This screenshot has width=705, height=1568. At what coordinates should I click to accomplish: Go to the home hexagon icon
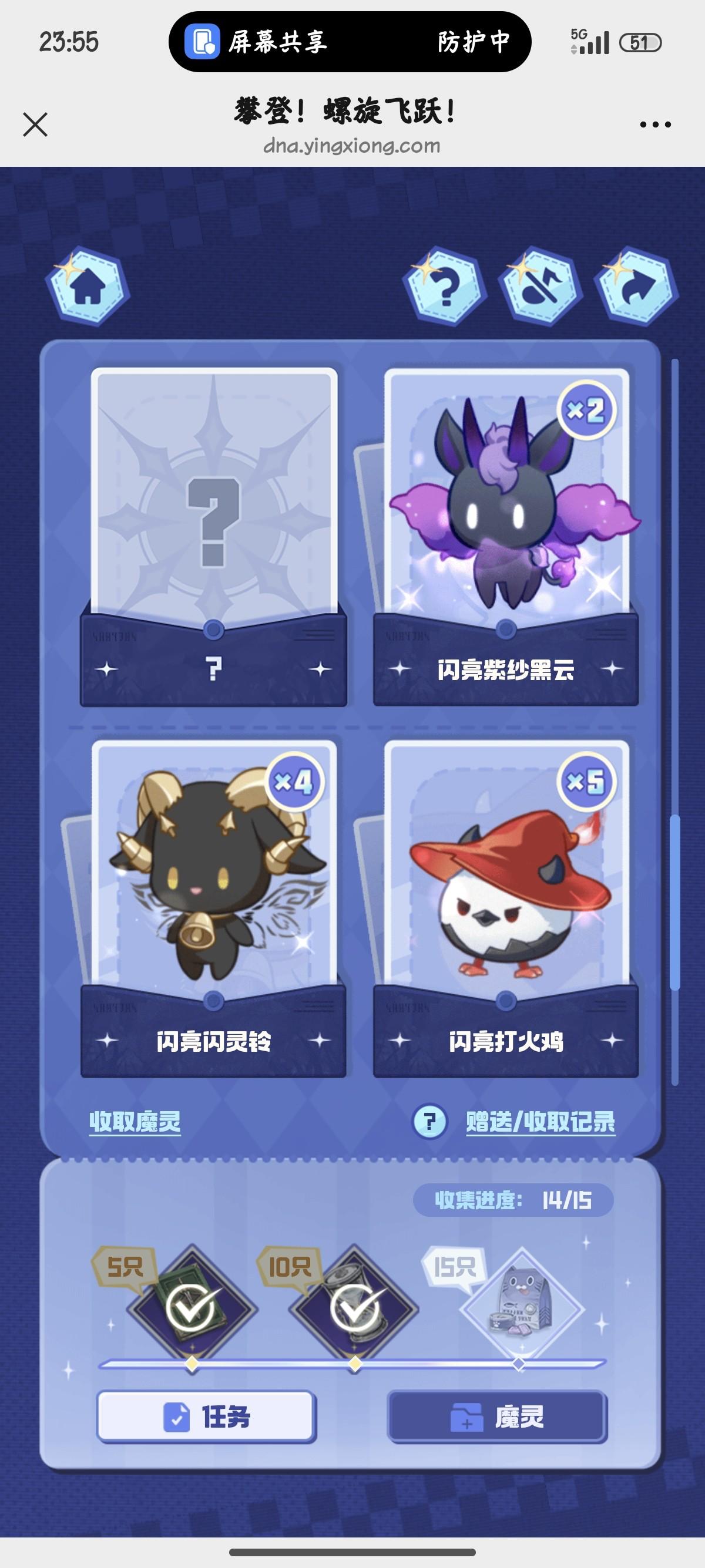pos(88,286)
